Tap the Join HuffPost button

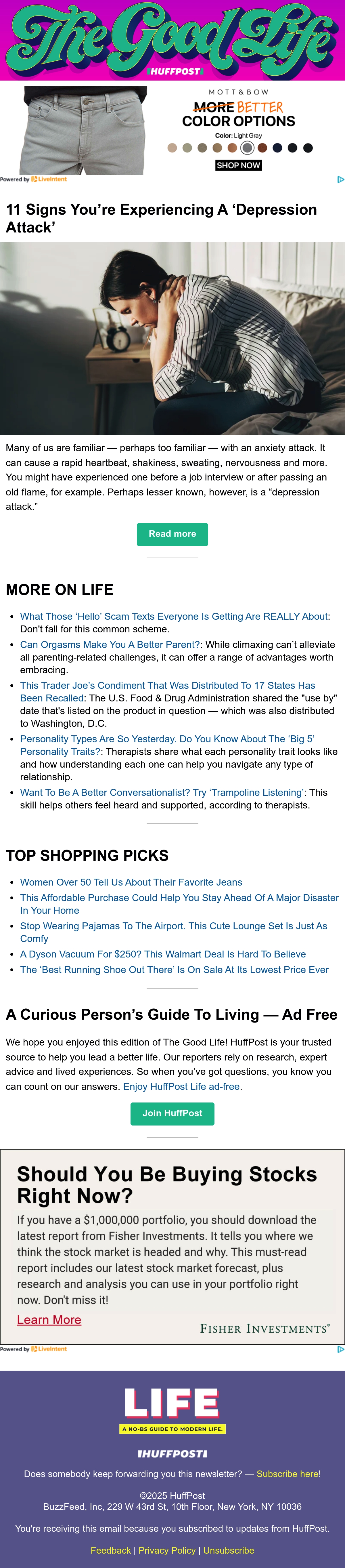(x=172, y=1113)
